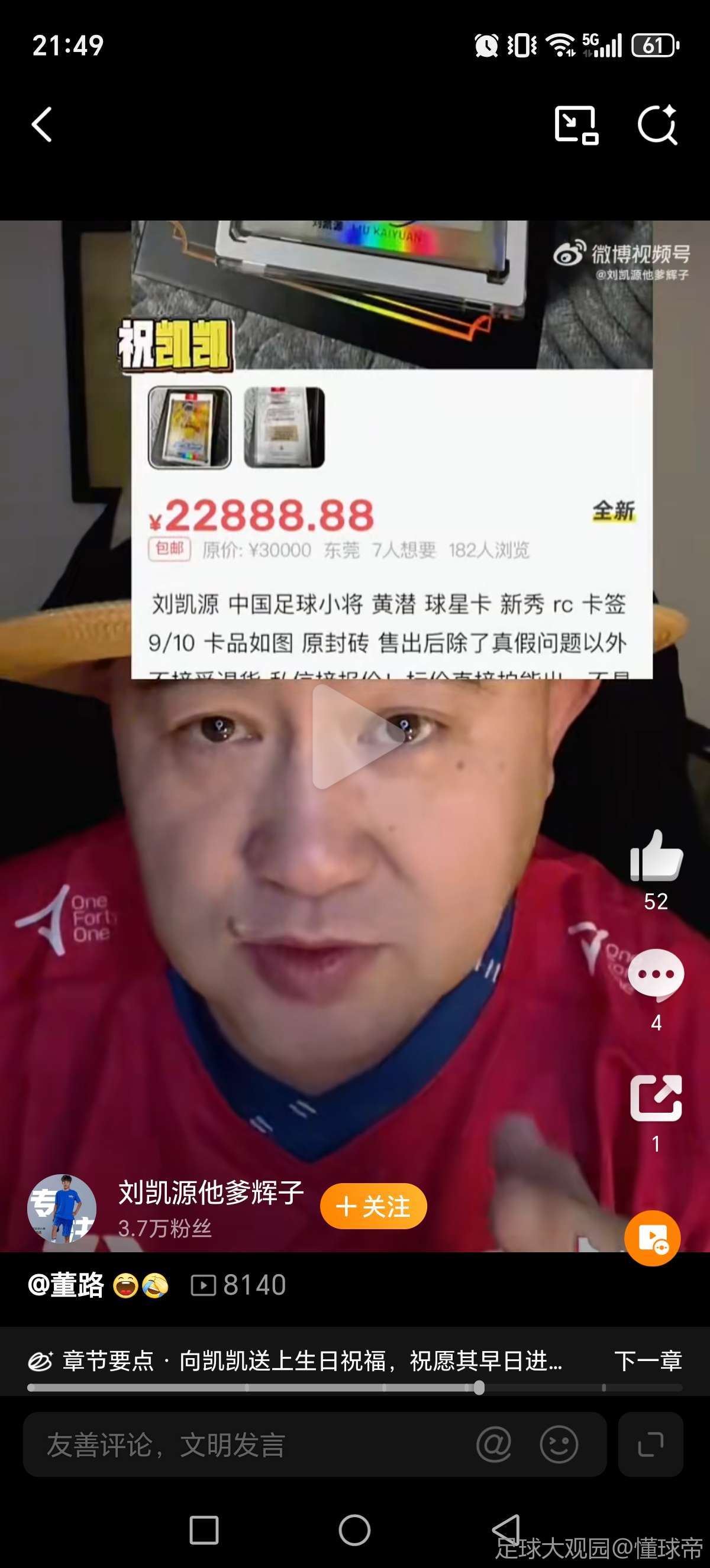The width and height of the screenshot is (710, 1568).
Task: Go back using the top-left arrow
Action: pyautogui.click(x=41, y=125)
